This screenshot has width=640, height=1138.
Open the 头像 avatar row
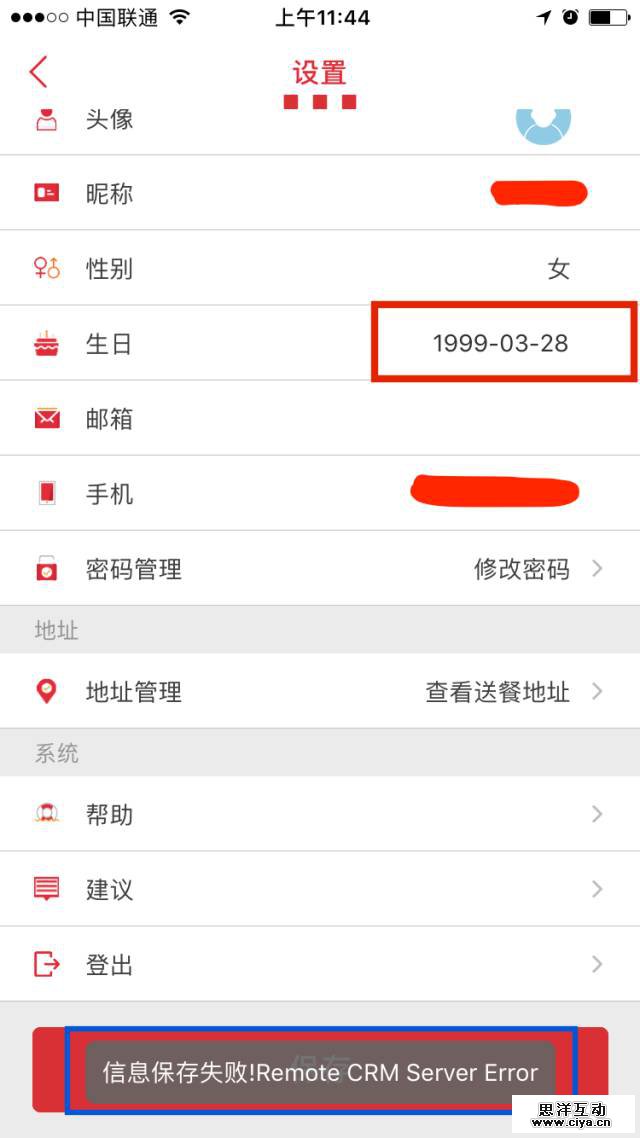point(320,122)
